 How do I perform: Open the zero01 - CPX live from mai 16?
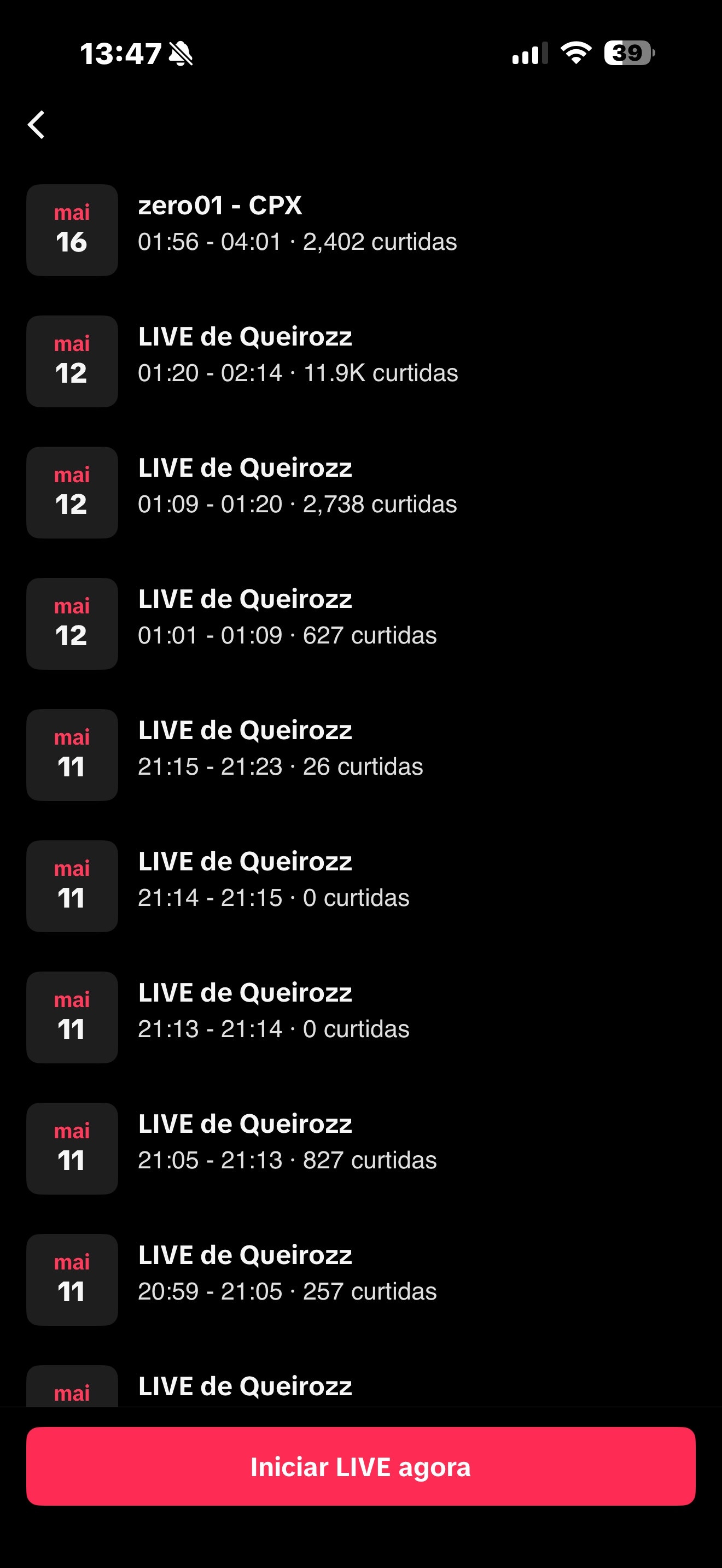coord(361,230)
